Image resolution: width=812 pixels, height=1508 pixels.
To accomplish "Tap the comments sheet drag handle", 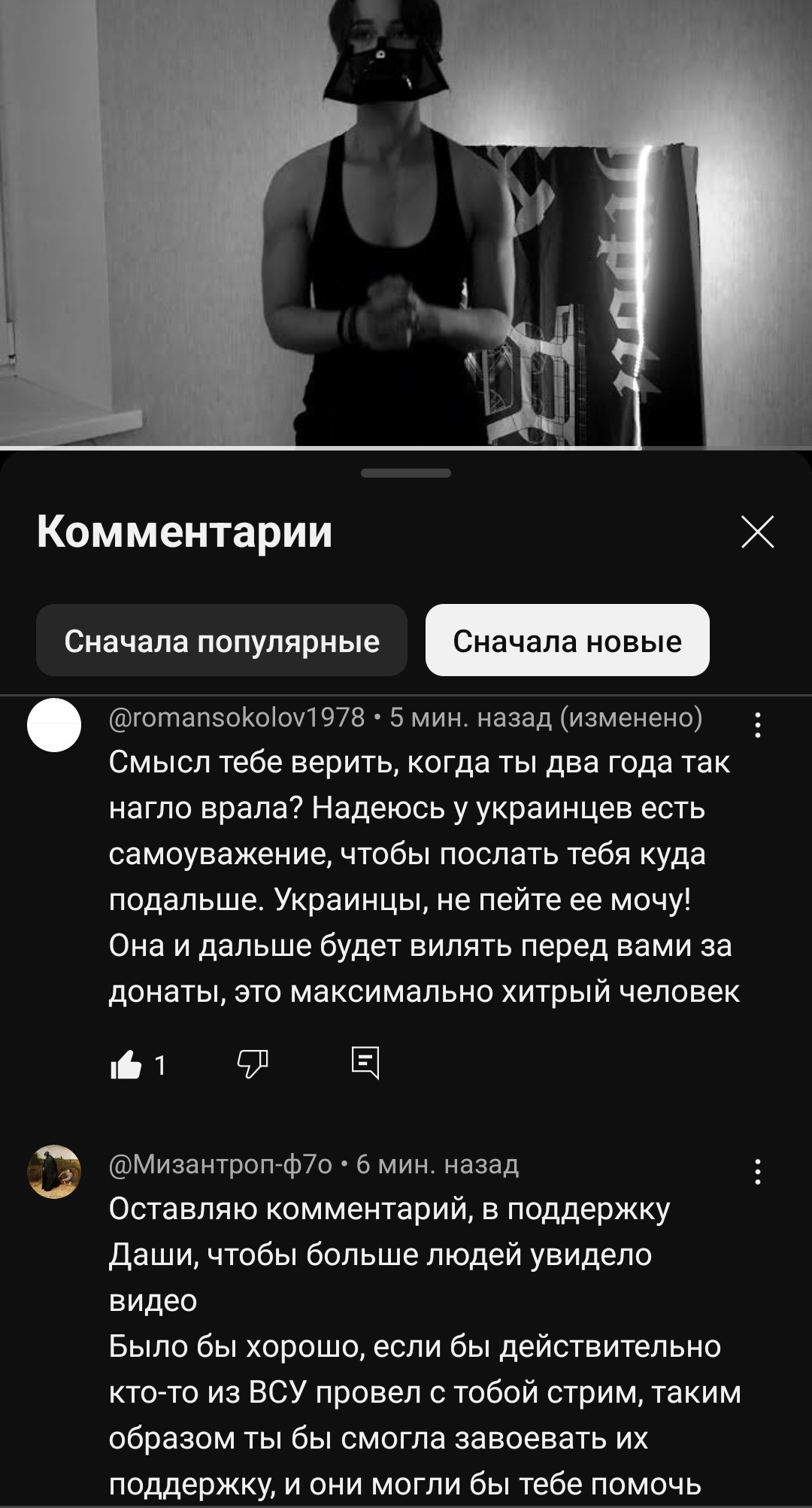I will coord(406,473).
